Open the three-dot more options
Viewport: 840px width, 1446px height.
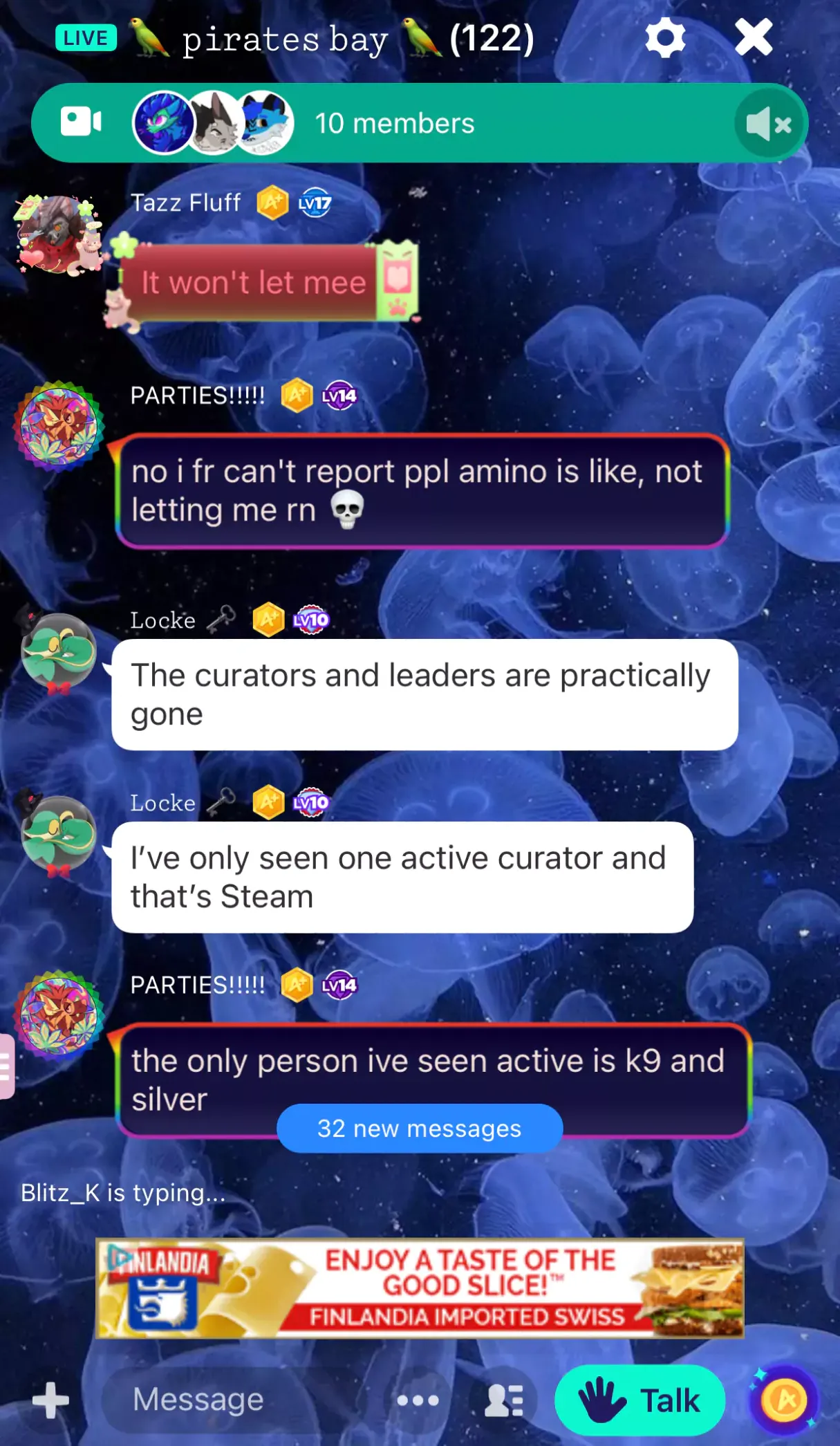(x=418, y=1400)
